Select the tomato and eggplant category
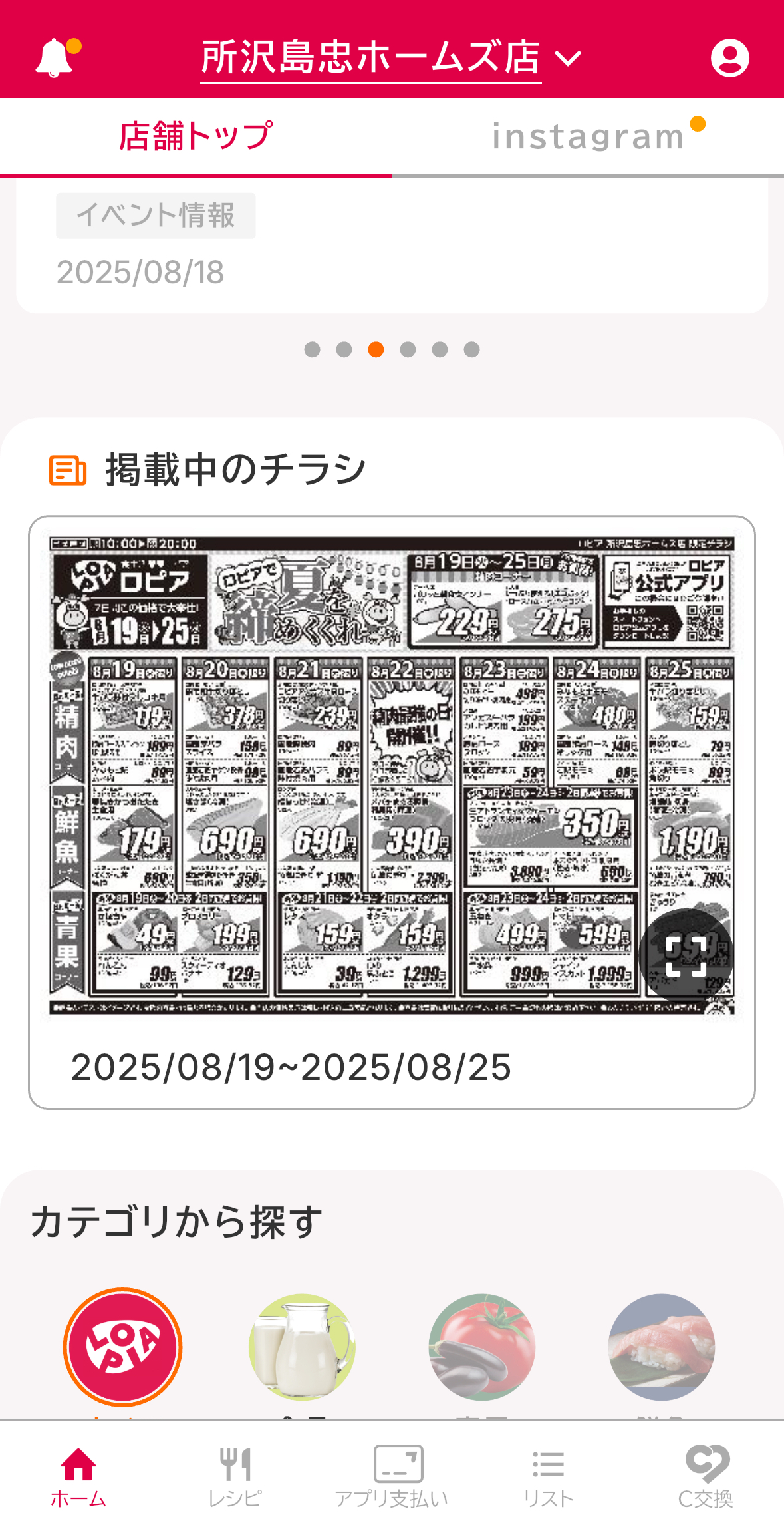This screenshot has height=1533, width=784. tap(482, 1347)
